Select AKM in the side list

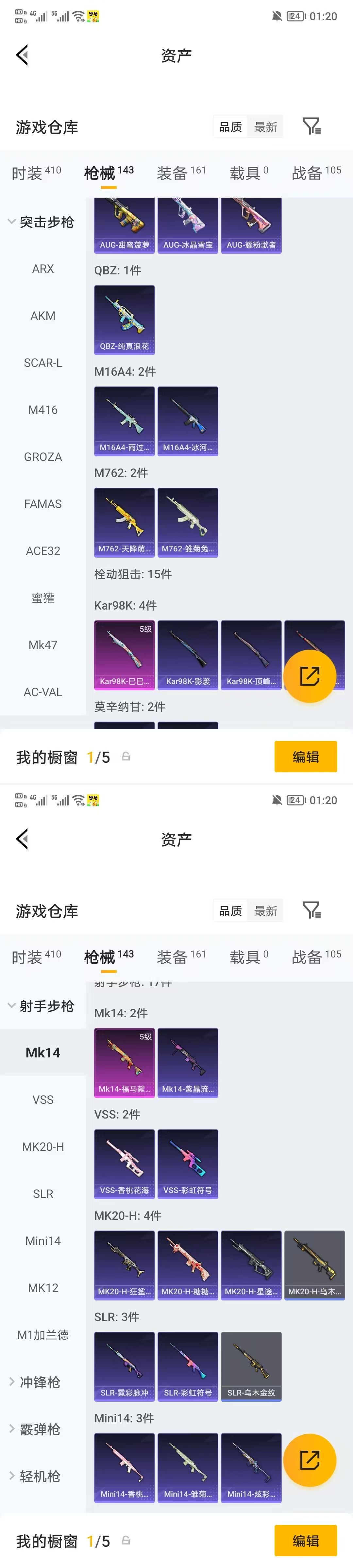[x=42, y=316]
